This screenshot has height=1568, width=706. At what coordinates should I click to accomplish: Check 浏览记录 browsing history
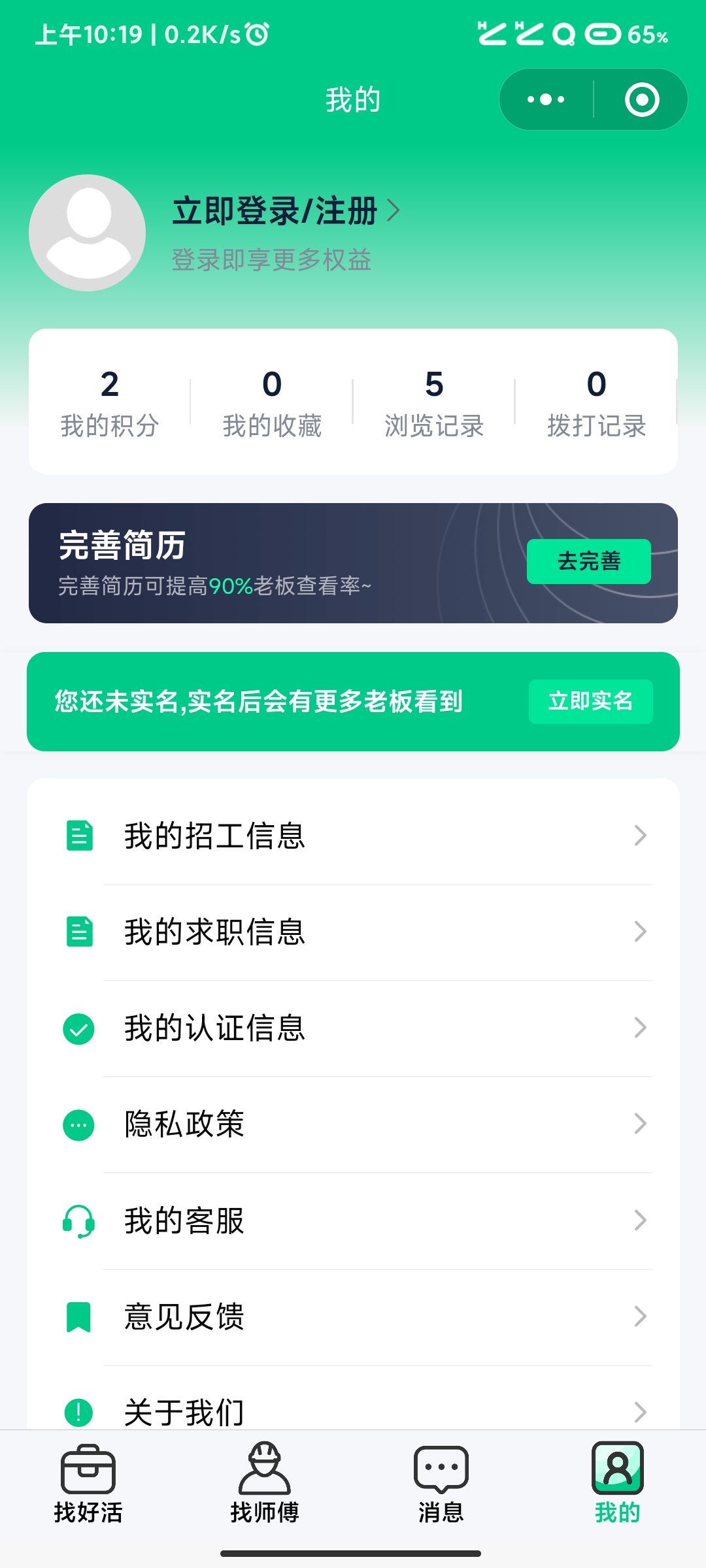(434, 402)
